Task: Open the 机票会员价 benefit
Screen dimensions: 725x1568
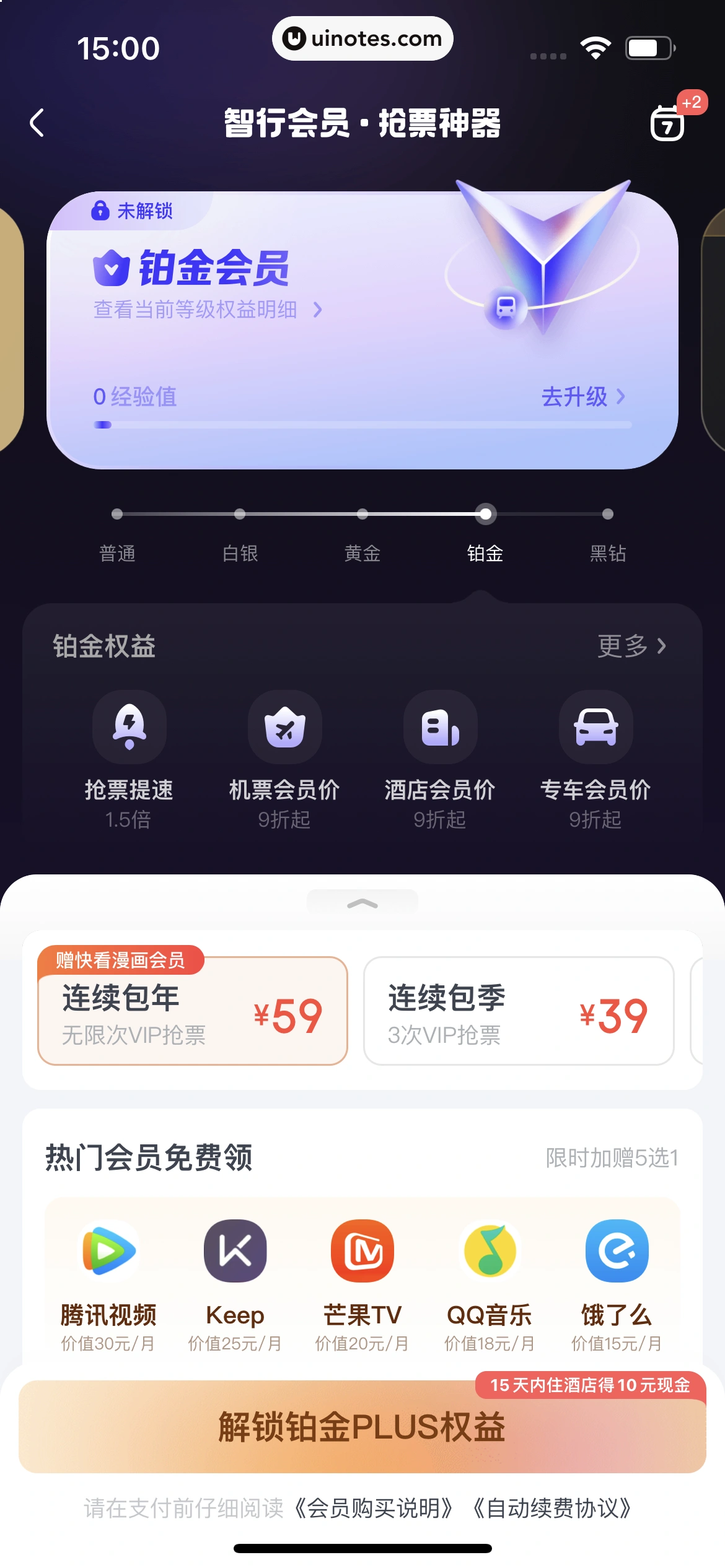Action: tap(284, 759)
